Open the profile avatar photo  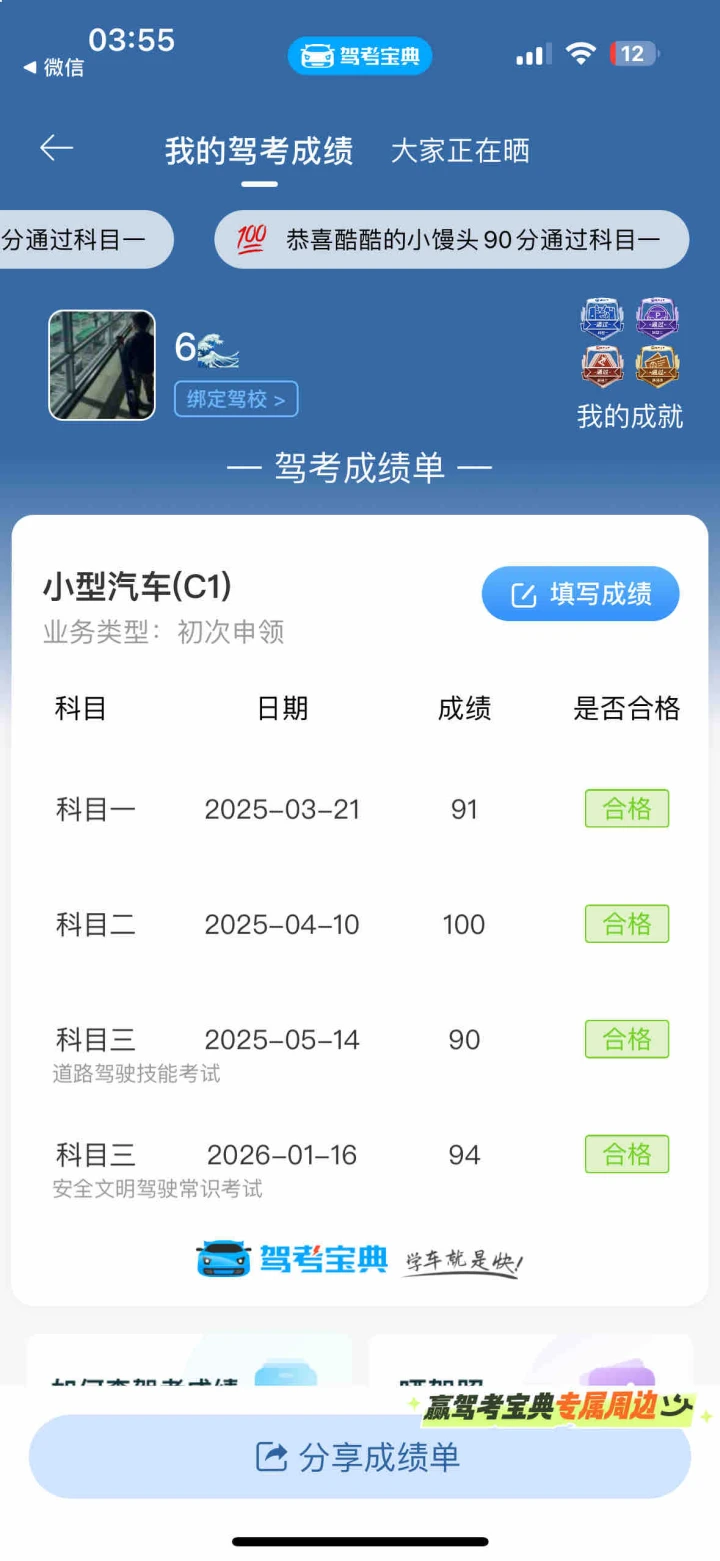click(102, 365)
